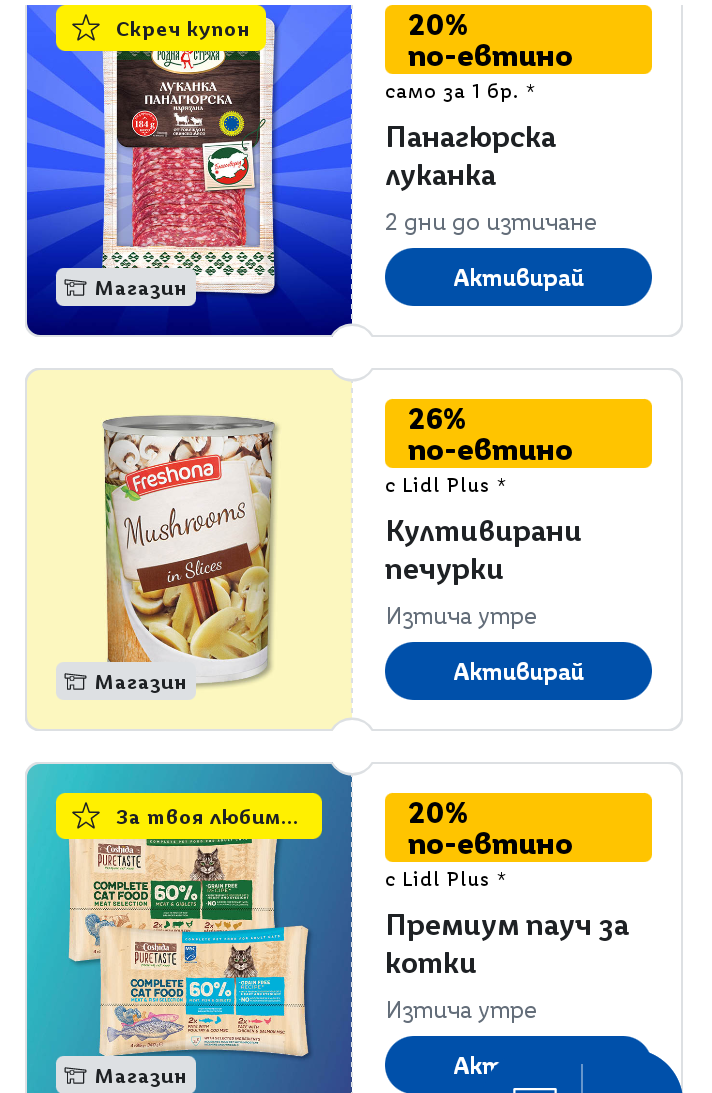
Task: Activate the Премиум пауч за котки coupon
Action: [x=450, y=1063]
